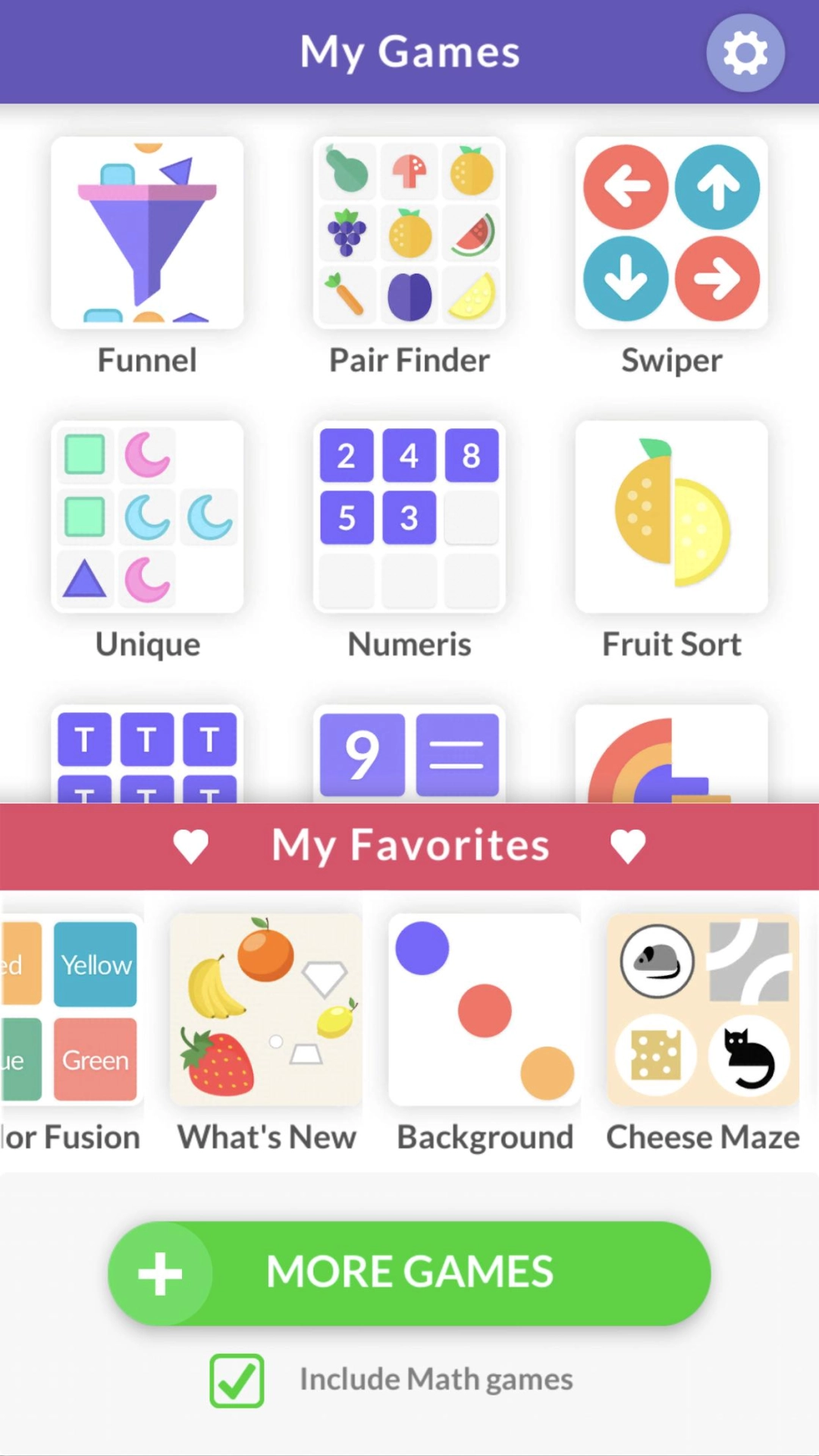Viewport: 819px width, 1456px height.
Task: Launch the Funnel game
Action: (147, 234)
